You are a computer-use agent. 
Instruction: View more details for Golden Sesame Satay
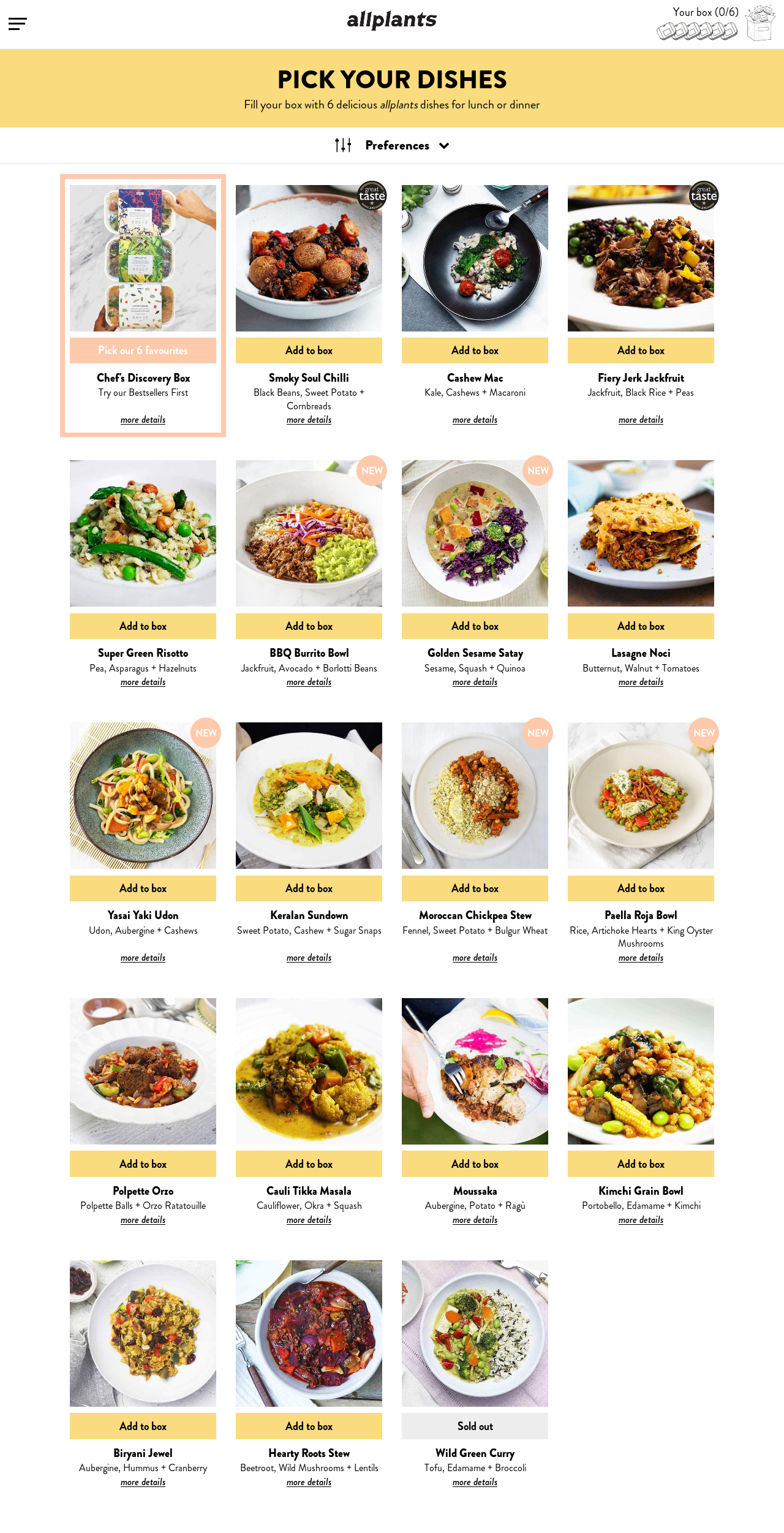475,683
